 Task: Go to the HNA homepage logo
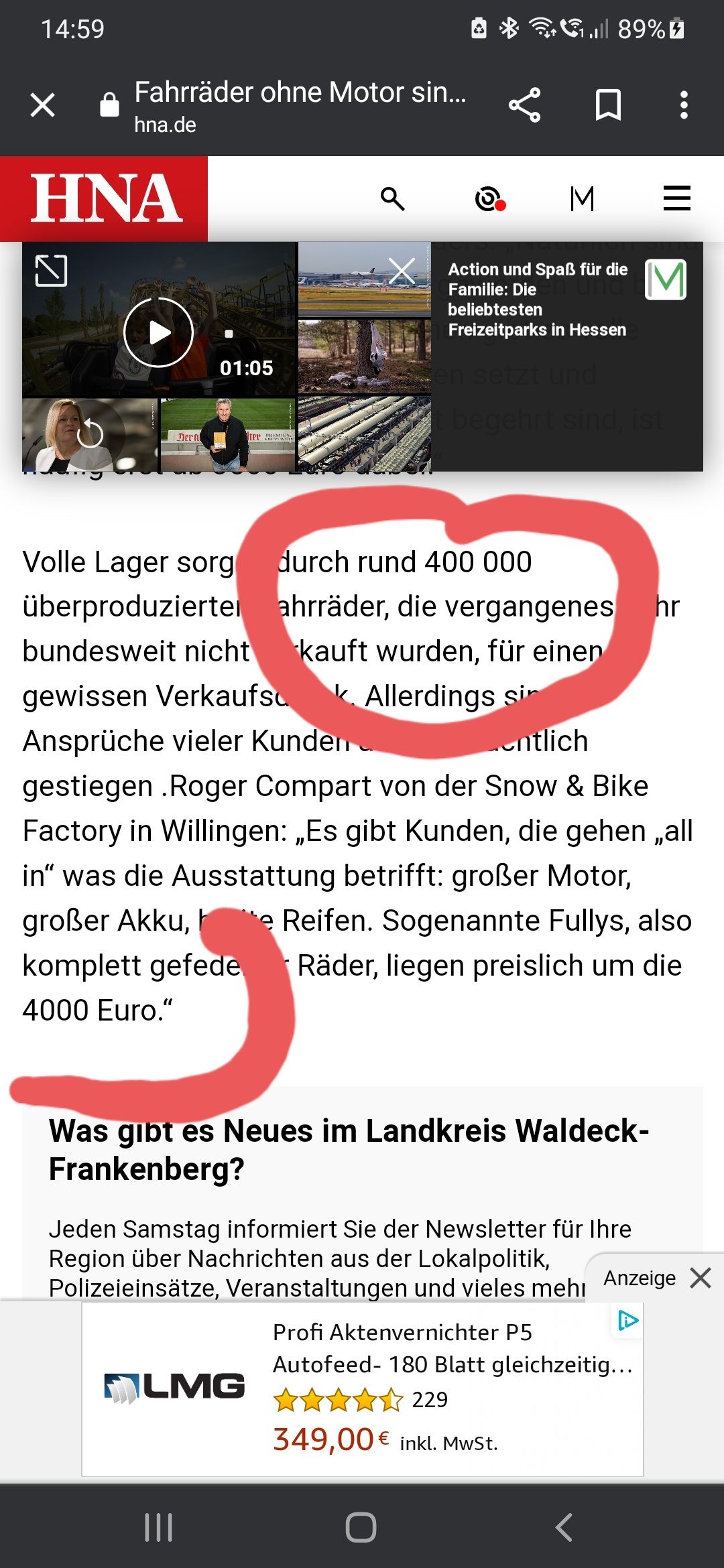(105, 198)
